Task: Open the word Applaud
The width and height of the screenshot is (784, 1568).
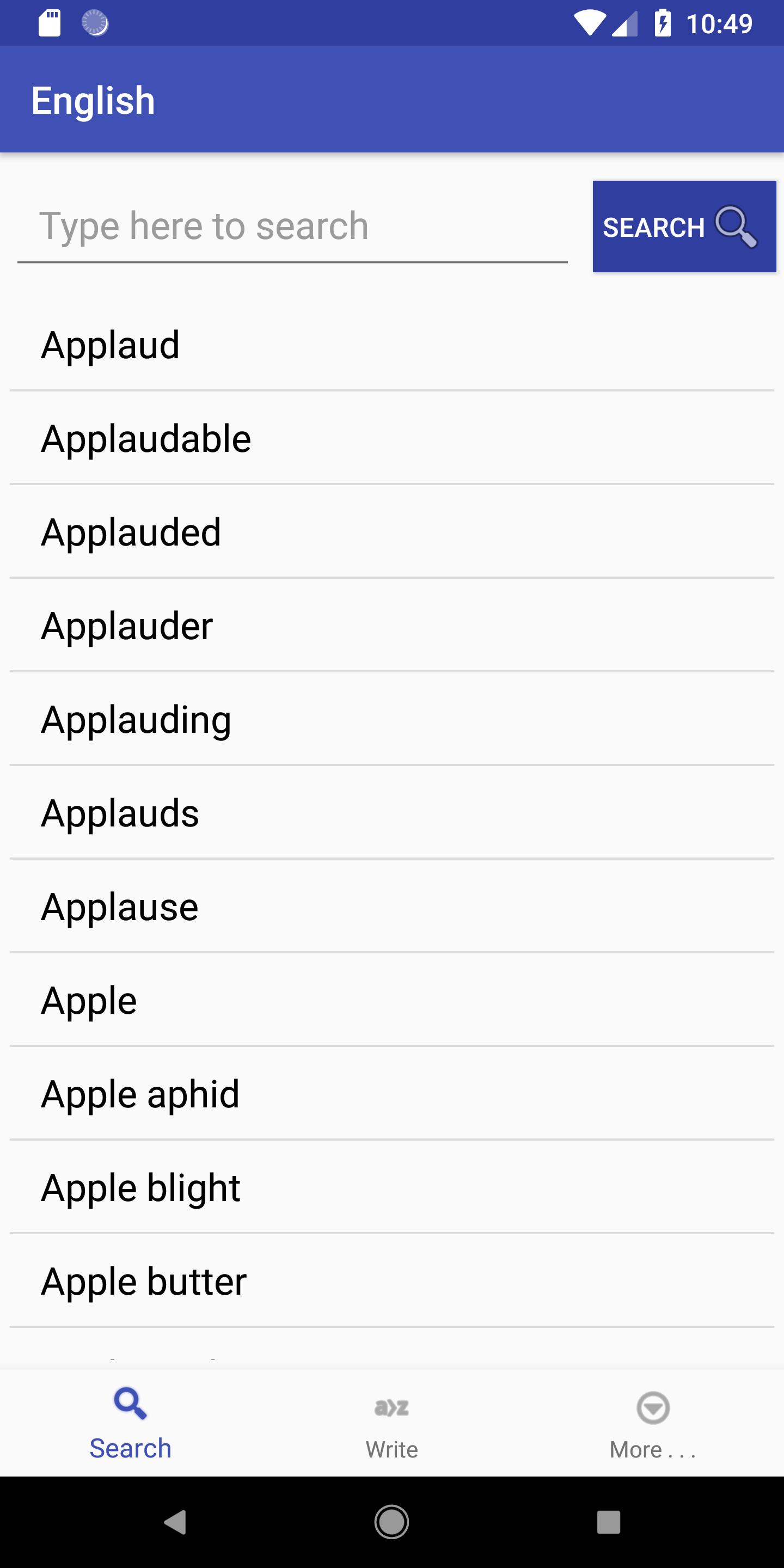Action: click(x=391, y=345)
